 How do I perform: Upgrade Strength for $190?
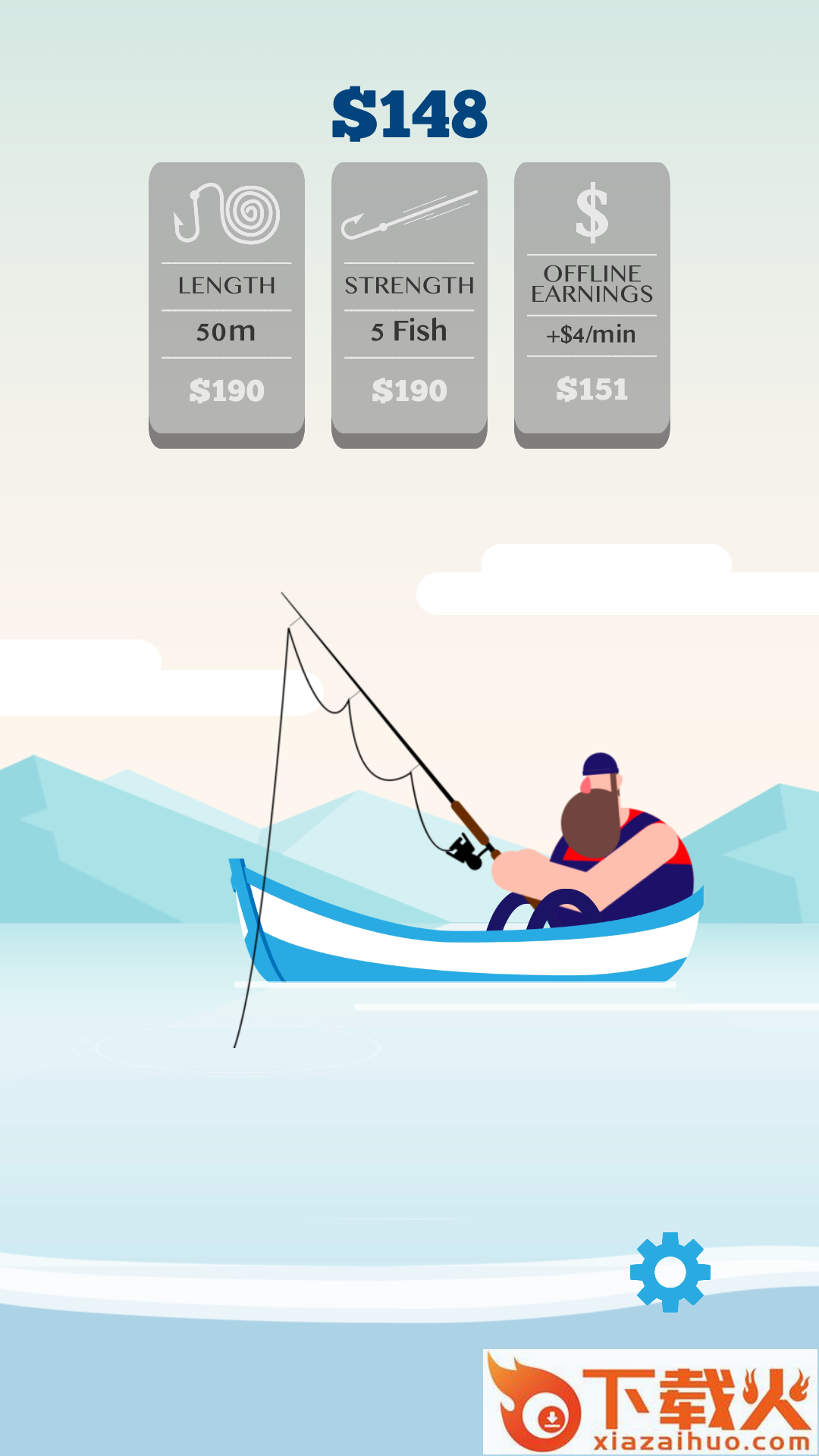coord(409,305)
